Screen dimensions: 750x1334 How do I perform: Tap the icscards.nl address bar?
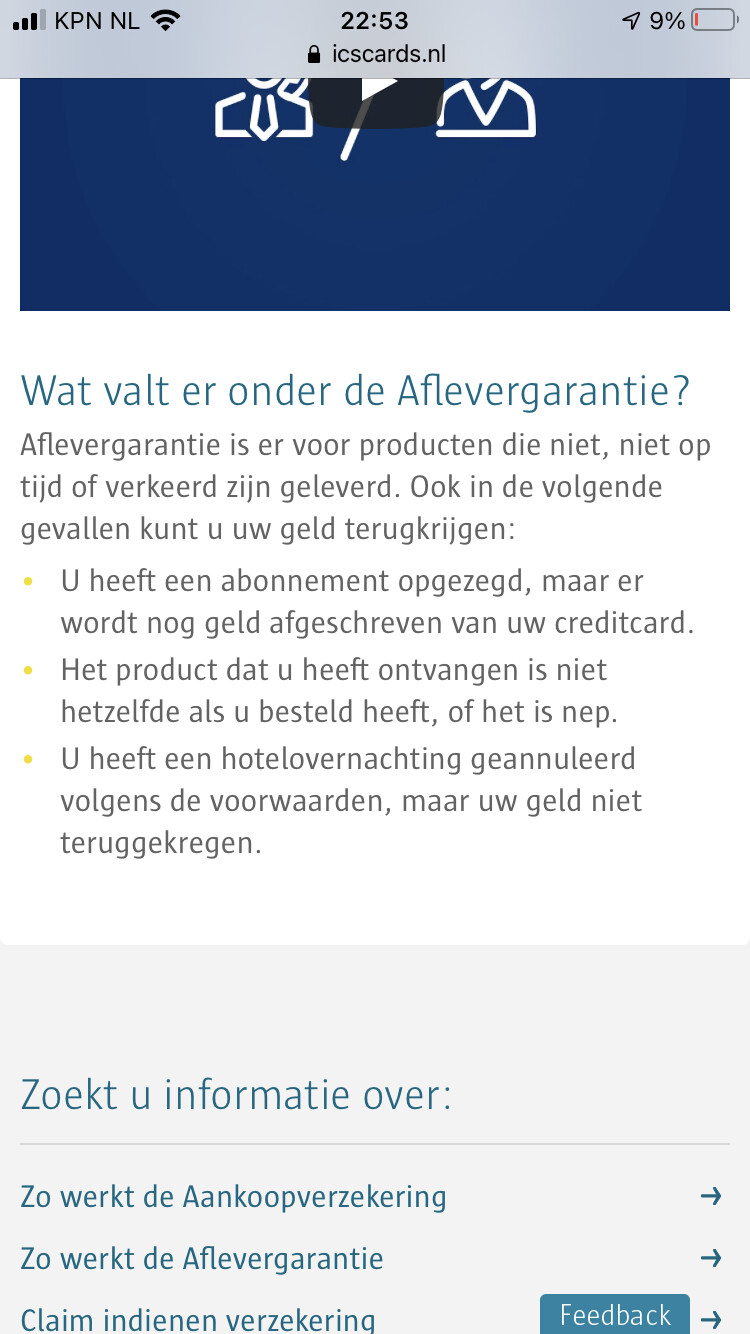click(375, 54)
